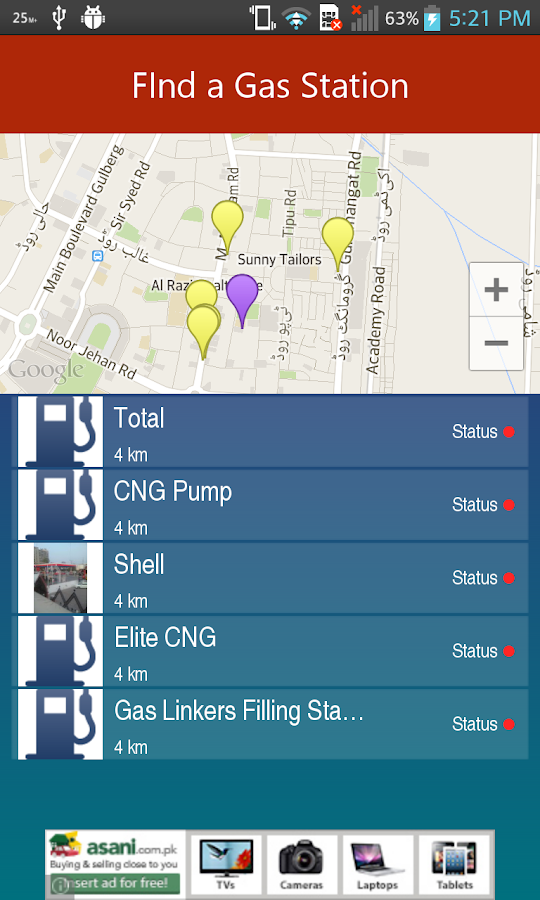540x900 pixels.
Task: Open the Cameras category in the ad
Action: pyautogui.click(x=302, y=864)
